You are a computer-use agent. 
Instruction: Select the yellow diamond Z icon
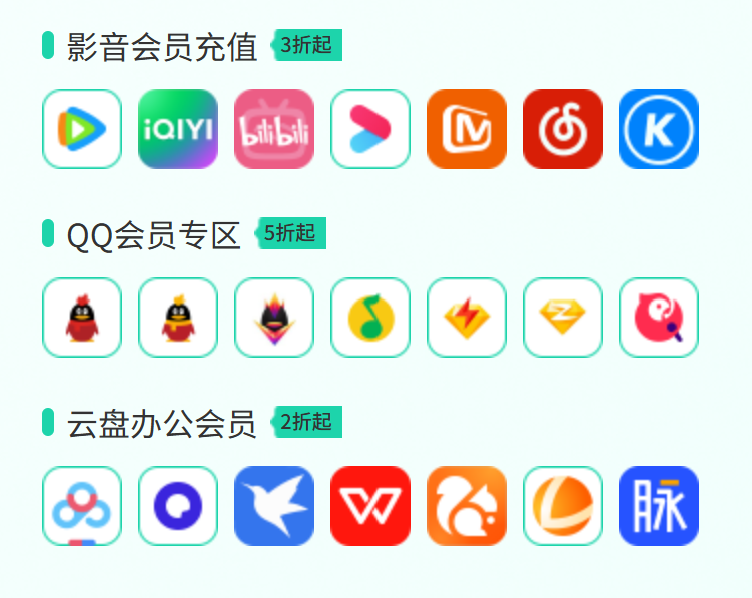click(563, 317)
